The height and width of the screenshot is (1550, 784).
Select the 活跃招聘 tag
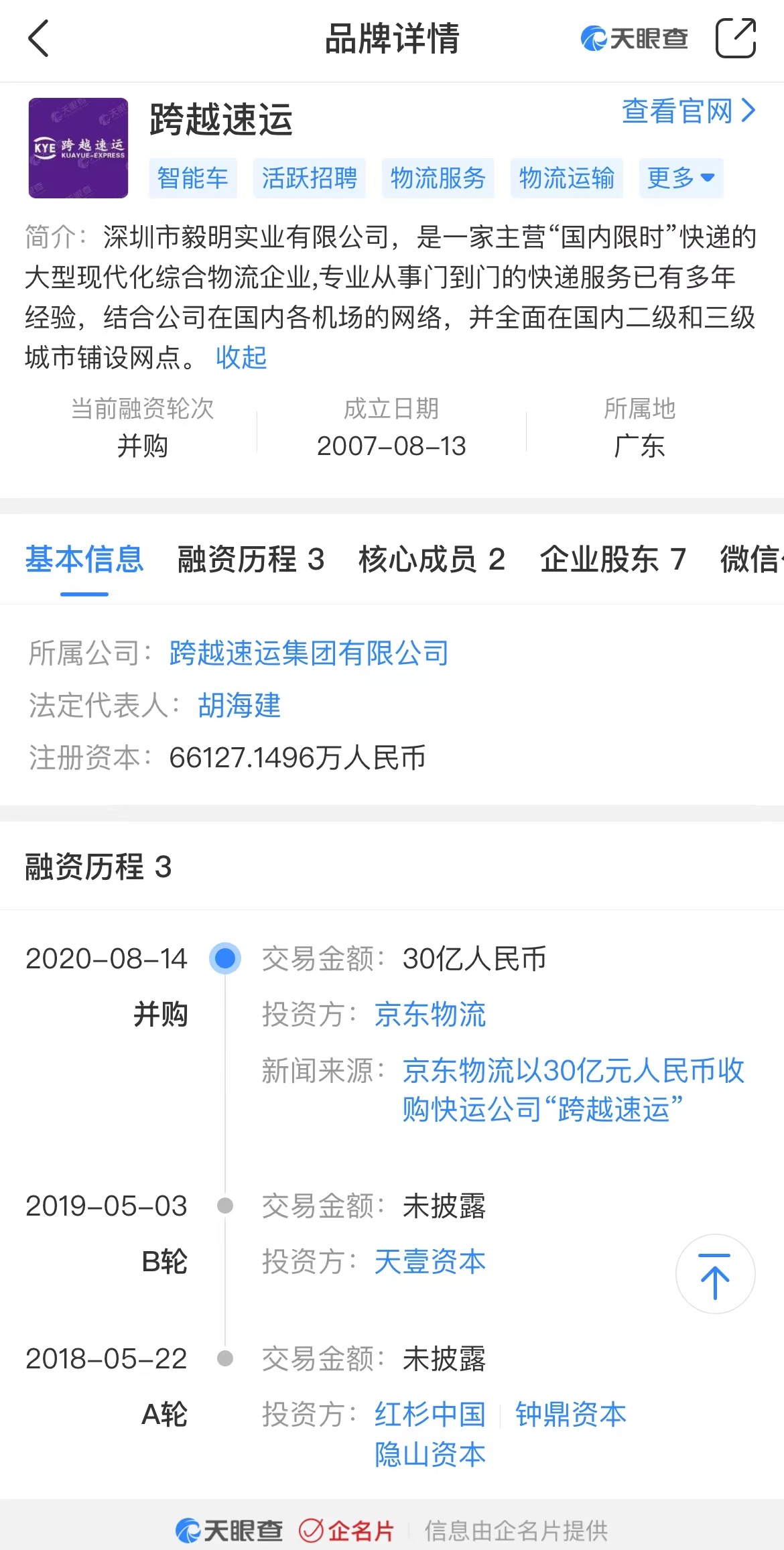click(310, 178)
